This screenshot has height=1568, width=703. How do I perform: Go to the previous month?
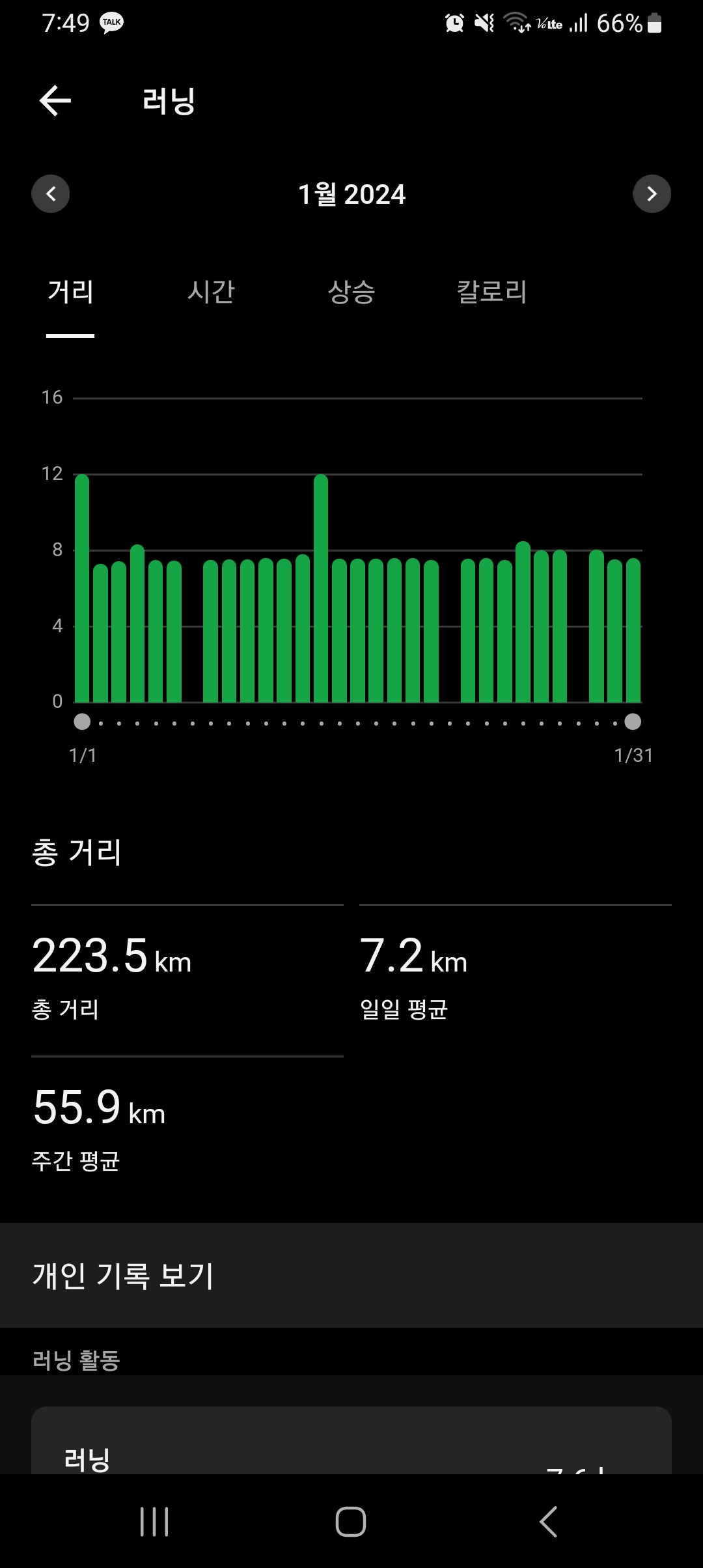pos(51,194)
